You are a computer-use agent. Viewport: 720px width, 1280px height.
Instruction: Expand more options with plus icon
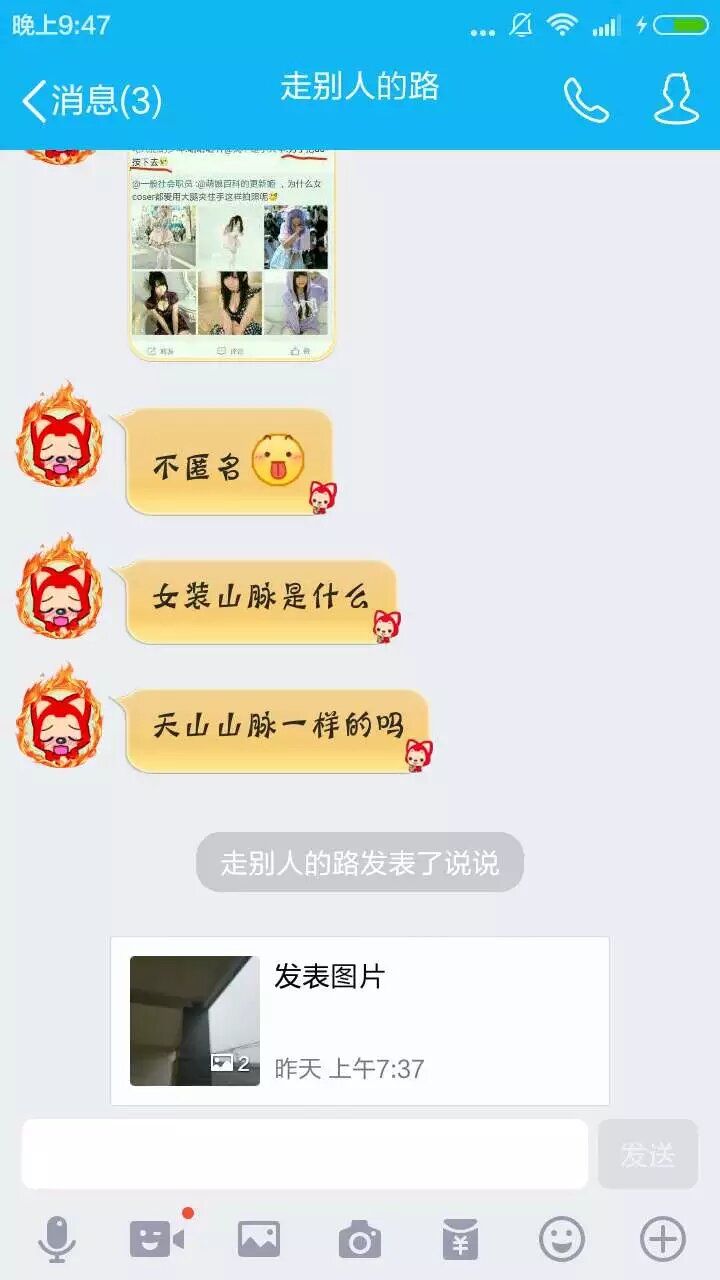point(662,1240)
